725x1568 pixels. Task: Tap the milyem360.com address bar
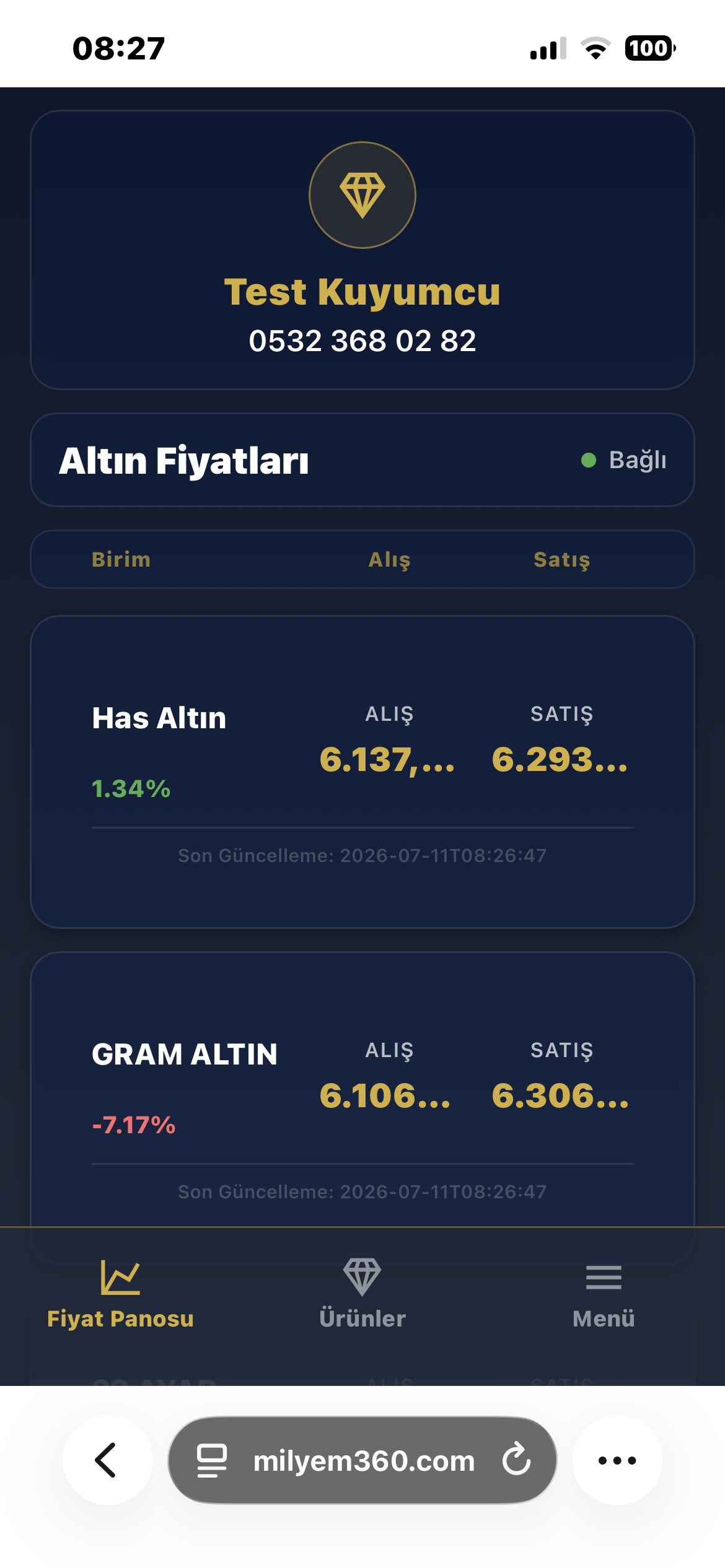pos(362,1460)
